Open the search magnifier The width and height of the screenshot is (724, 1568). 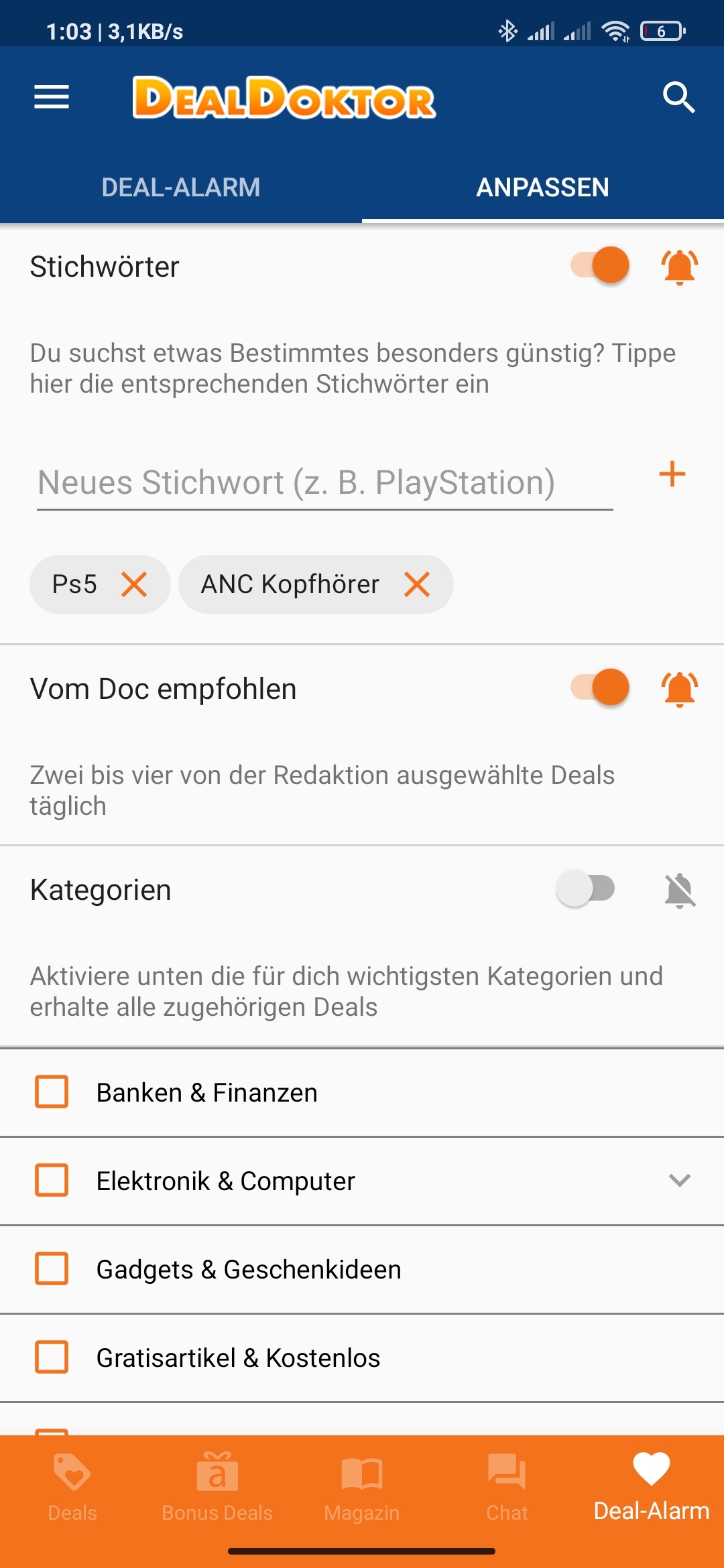point(678,97)
